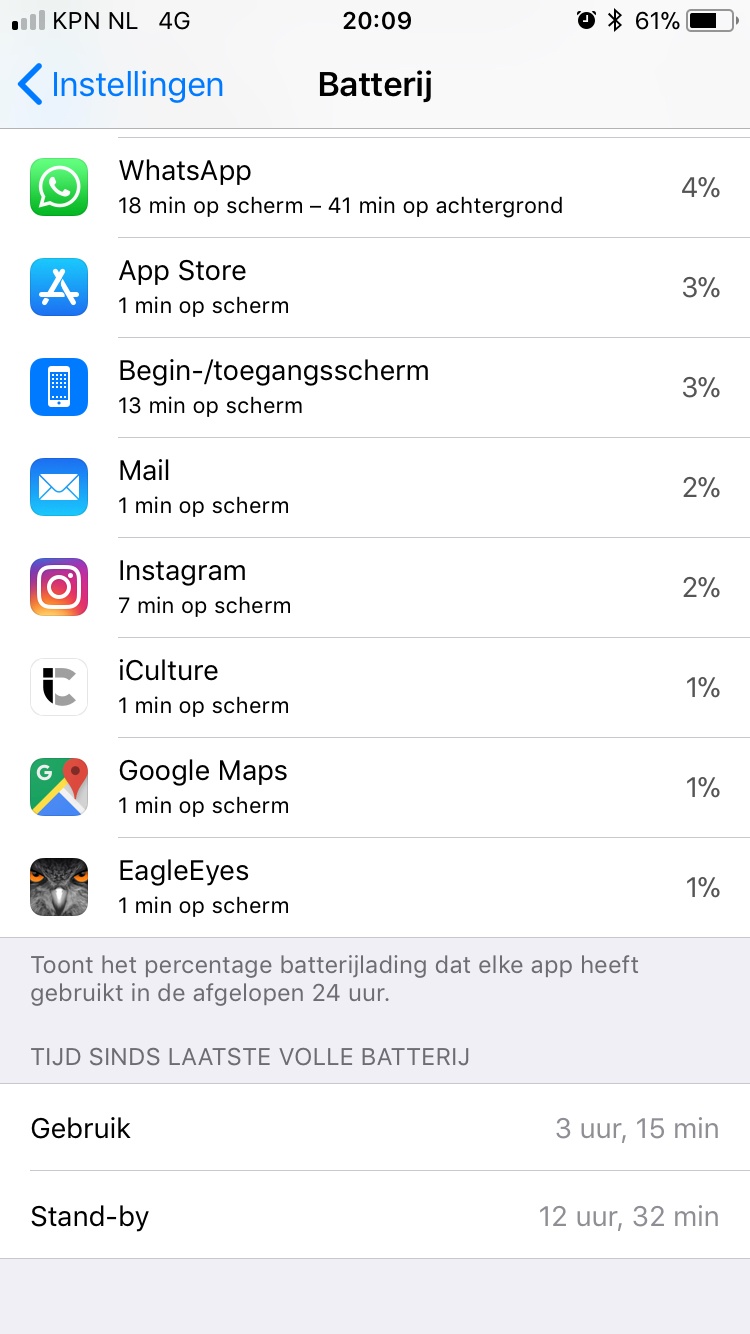The width and height of the screenshot is (750, 1334).
Task: Select the App Store usage row
Action: [375, 288]
